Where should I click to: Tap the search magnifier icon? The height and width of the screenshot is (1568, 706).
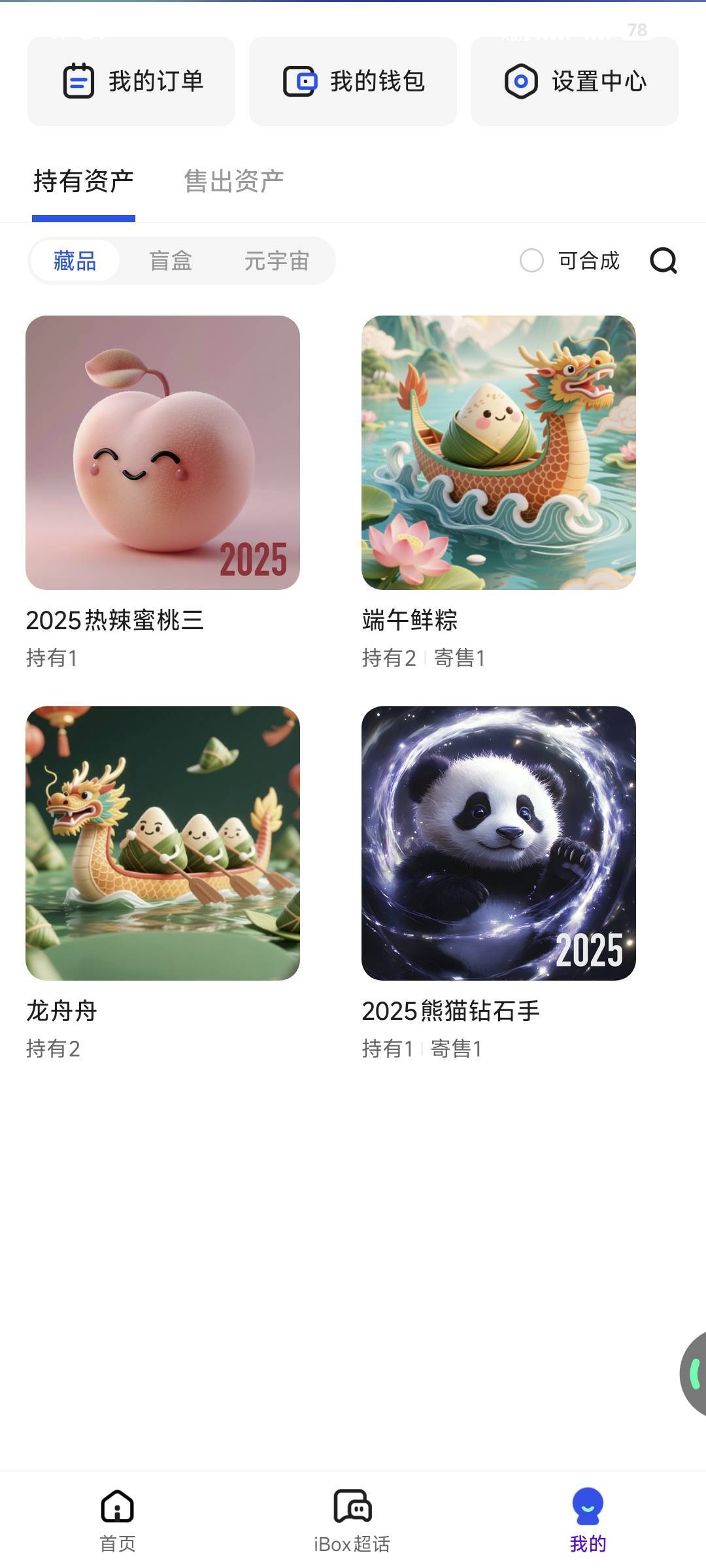tap(663, 260)
